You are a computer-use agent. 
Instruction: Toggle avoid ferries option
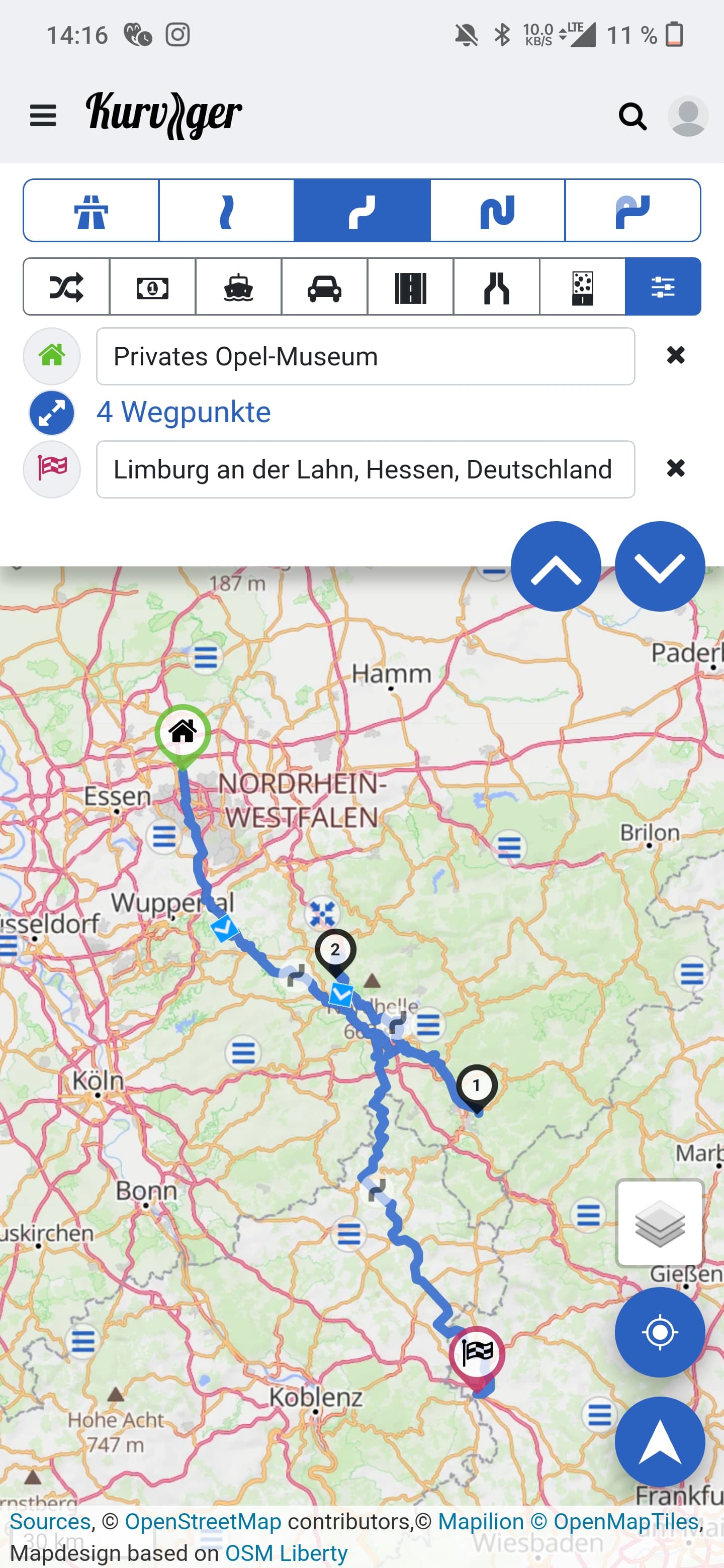[238, 286]
